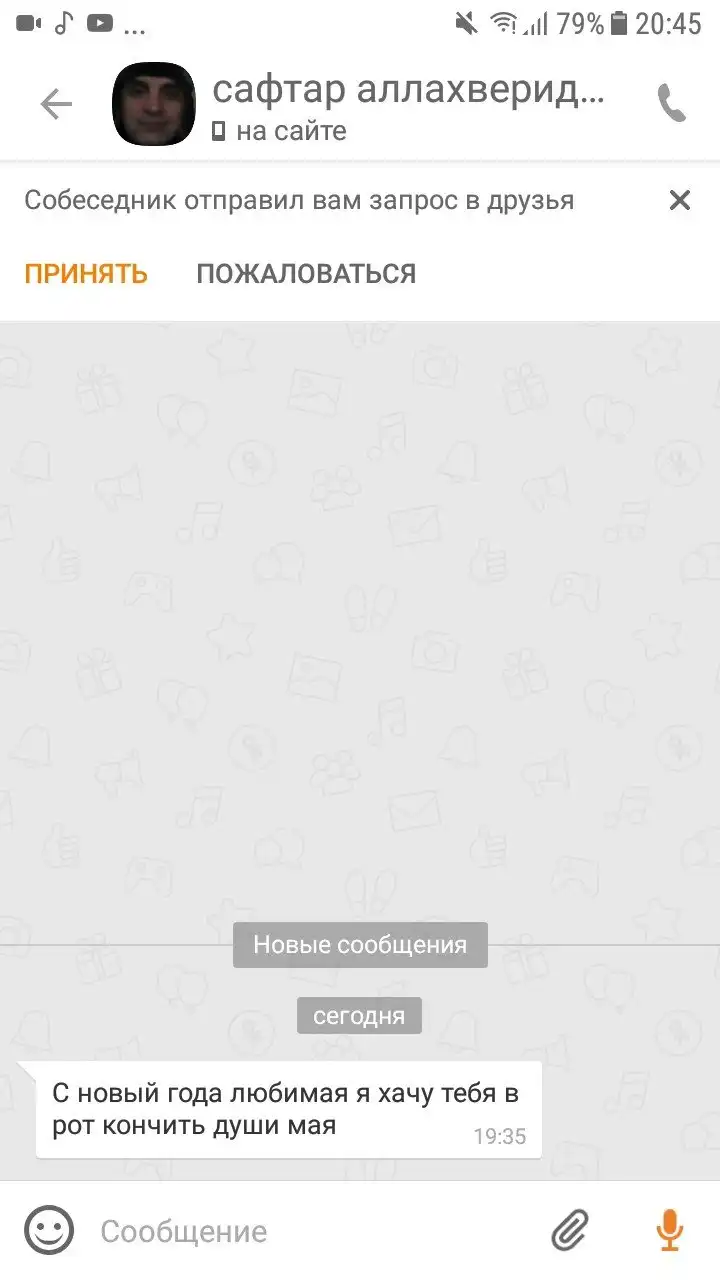Screen dimensions: 720x1280
Task: Start a voice call with the phone icon
Action: [x=671, y=103]
